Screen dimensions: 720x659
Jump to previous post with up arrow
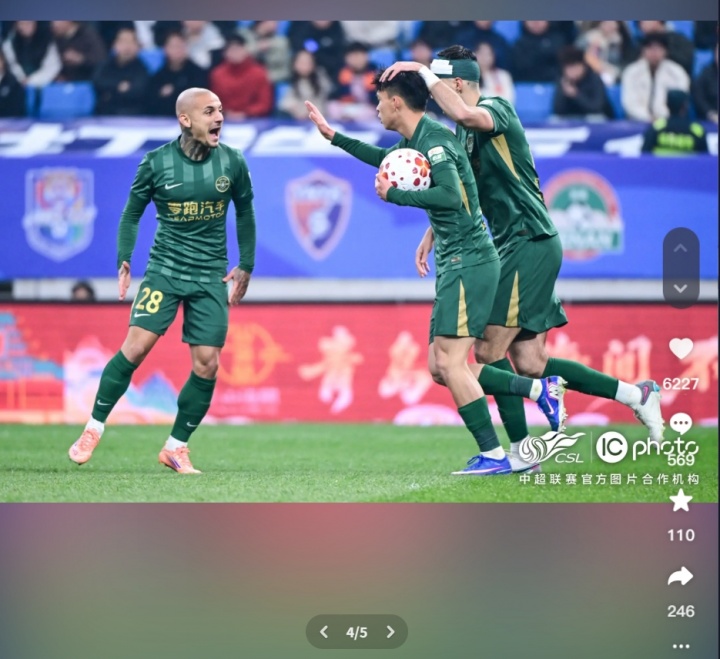[681, 248]
